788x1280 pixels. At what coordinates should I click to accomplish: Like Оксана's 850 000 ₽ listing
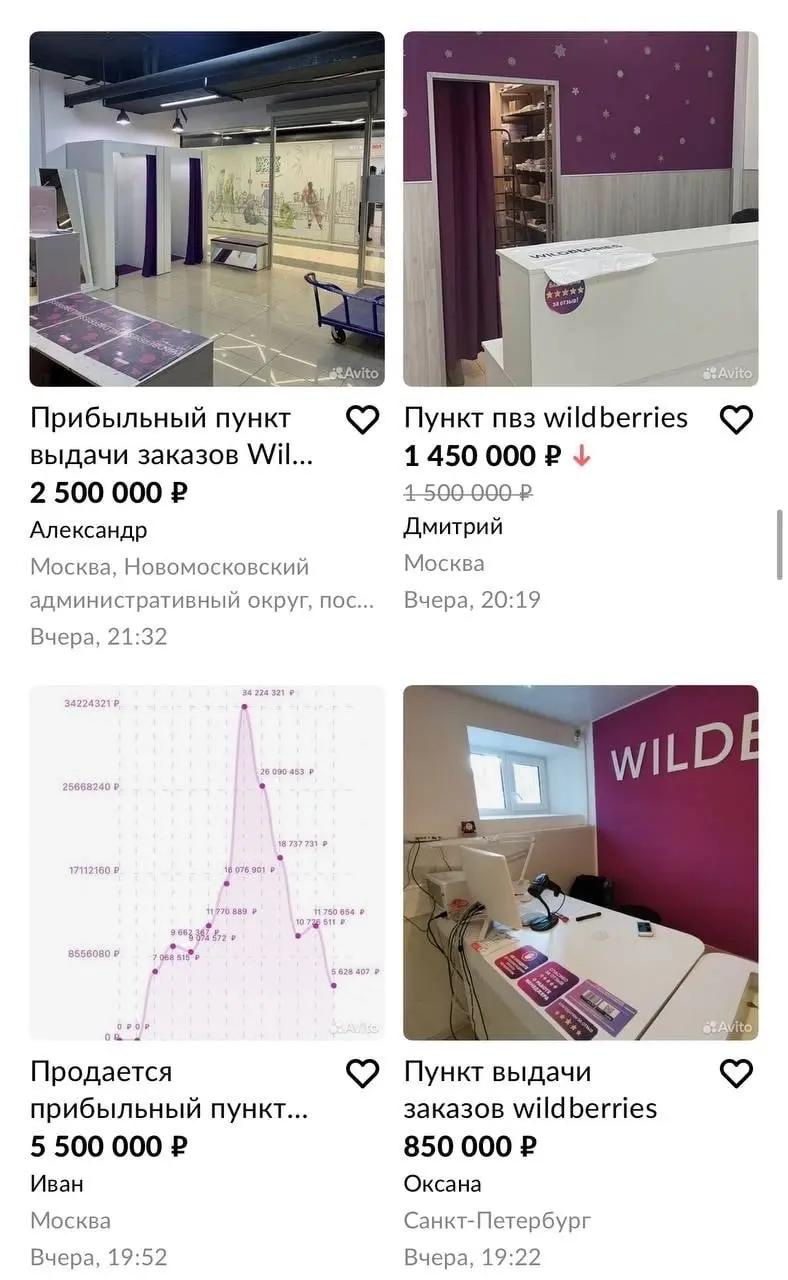[x=736, y=1073]
